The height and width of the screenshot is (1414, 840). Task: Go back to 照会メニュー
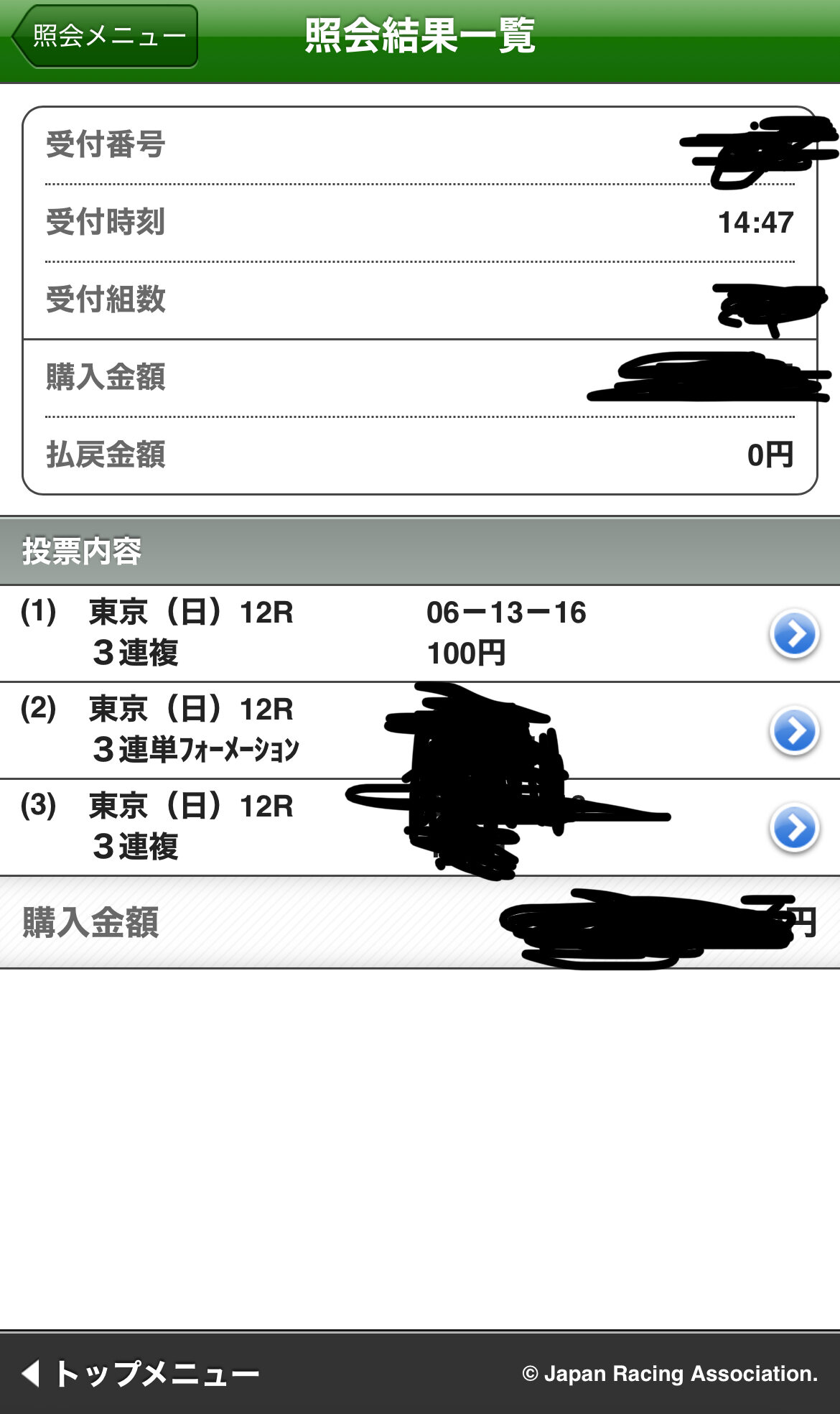coord(105,36)
